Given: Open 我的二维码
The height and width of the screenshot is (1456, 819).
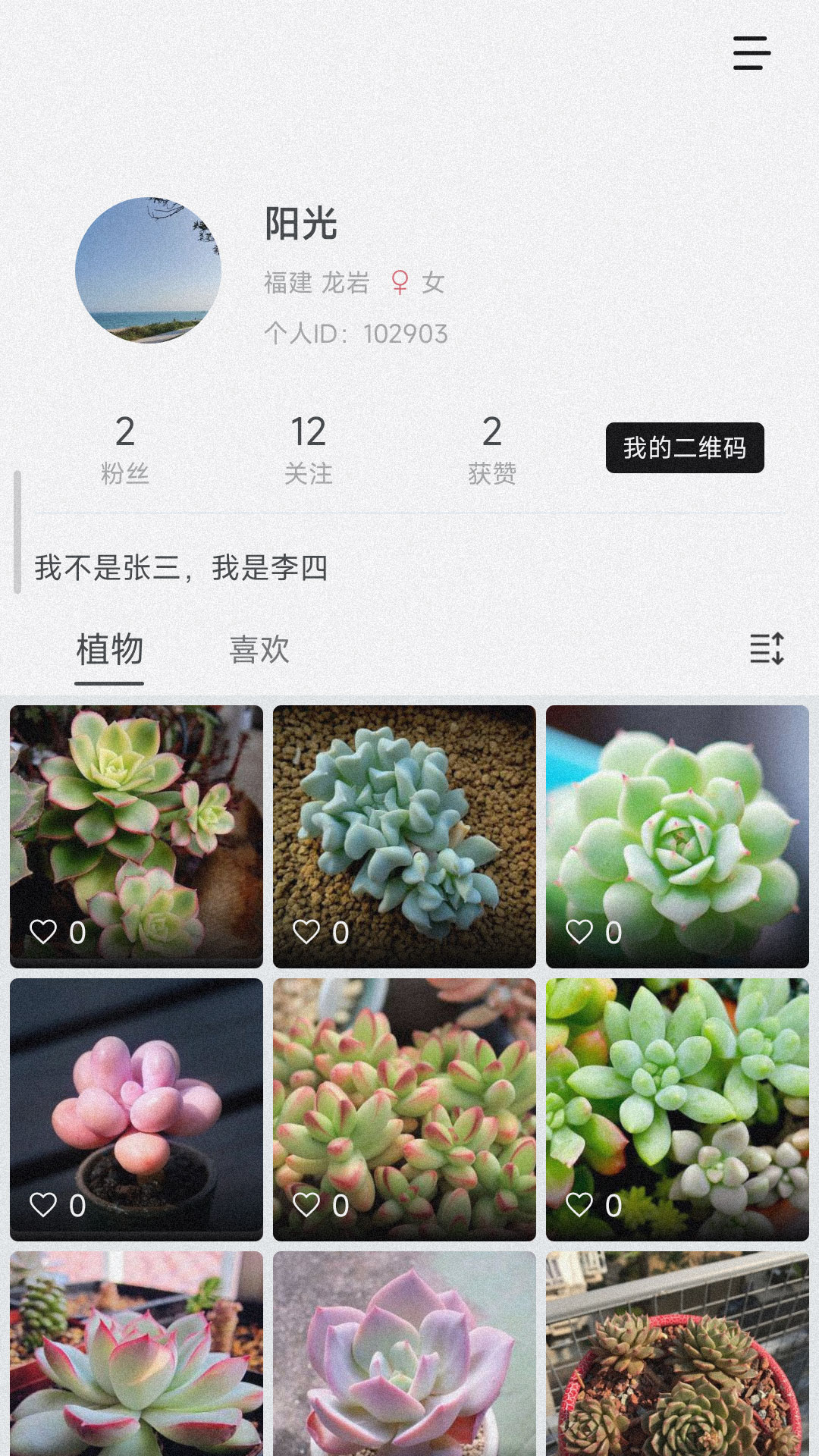Looking at the screenshot, I should click(686, 447).
